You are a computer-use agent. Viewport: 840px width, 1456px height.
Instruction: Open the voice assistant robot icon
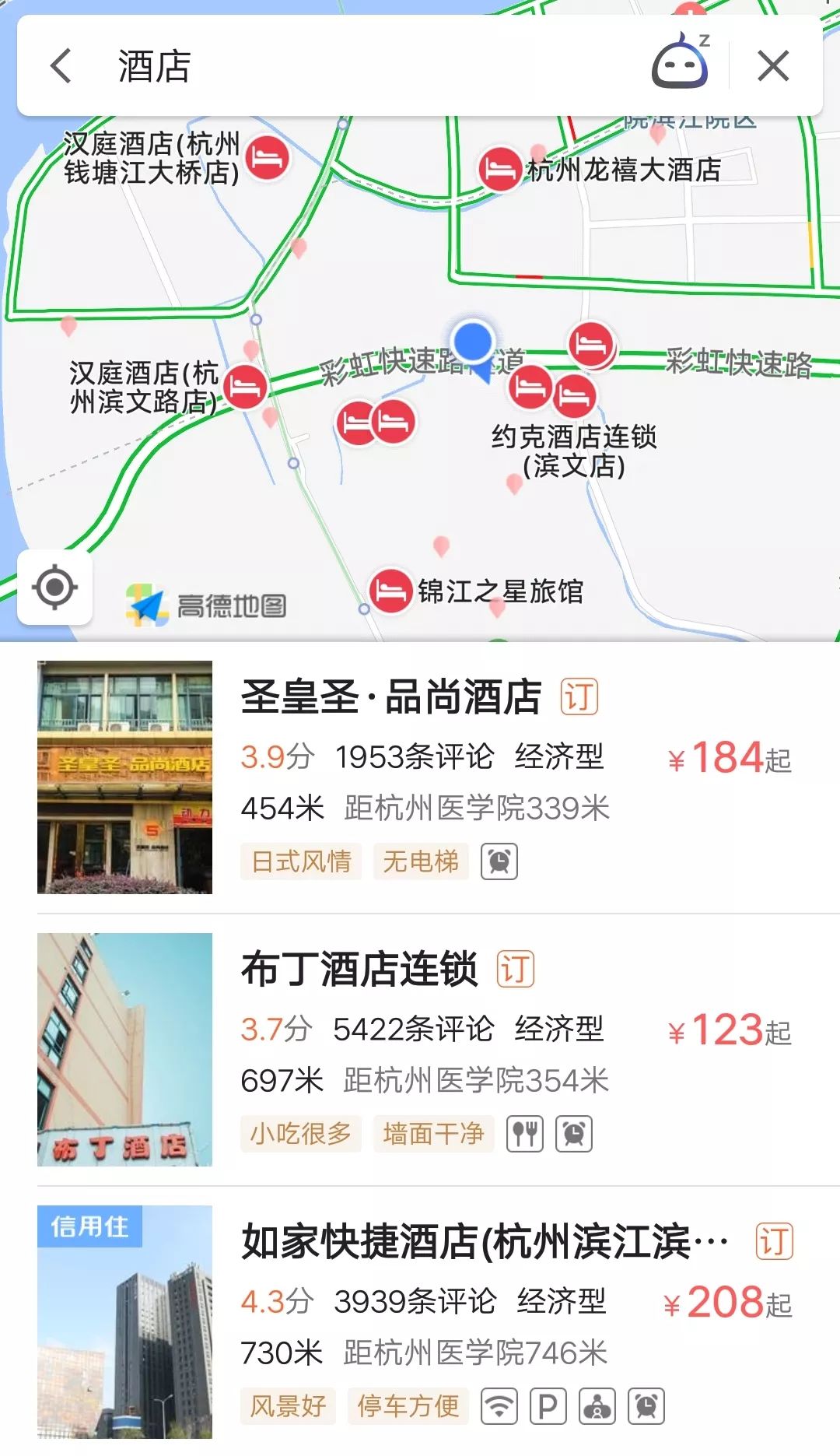(680, 64)
